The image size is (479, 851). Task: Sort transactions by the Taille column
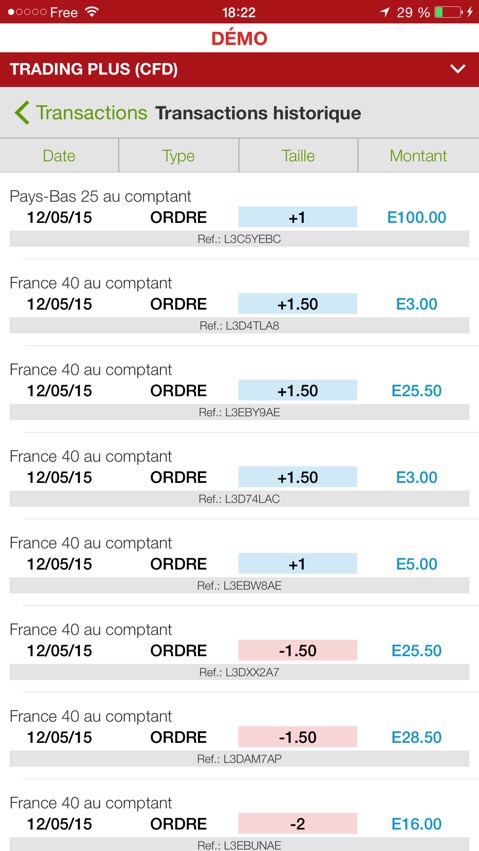pos(298,156)
